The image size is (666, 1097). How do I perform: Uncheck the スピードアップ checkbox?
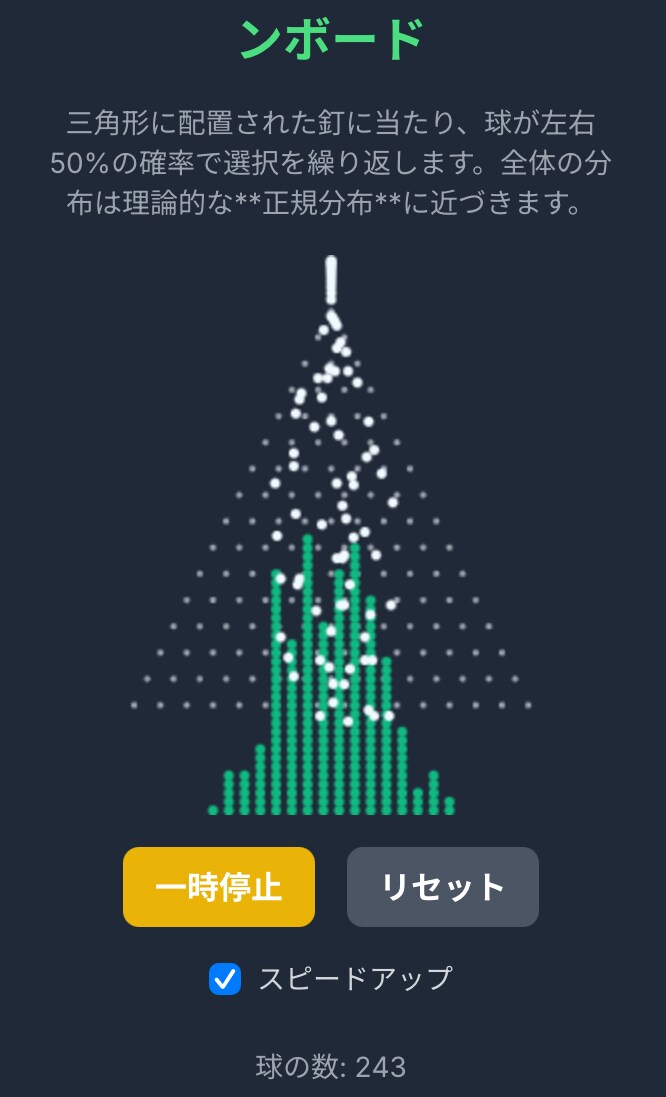point(225,979)
